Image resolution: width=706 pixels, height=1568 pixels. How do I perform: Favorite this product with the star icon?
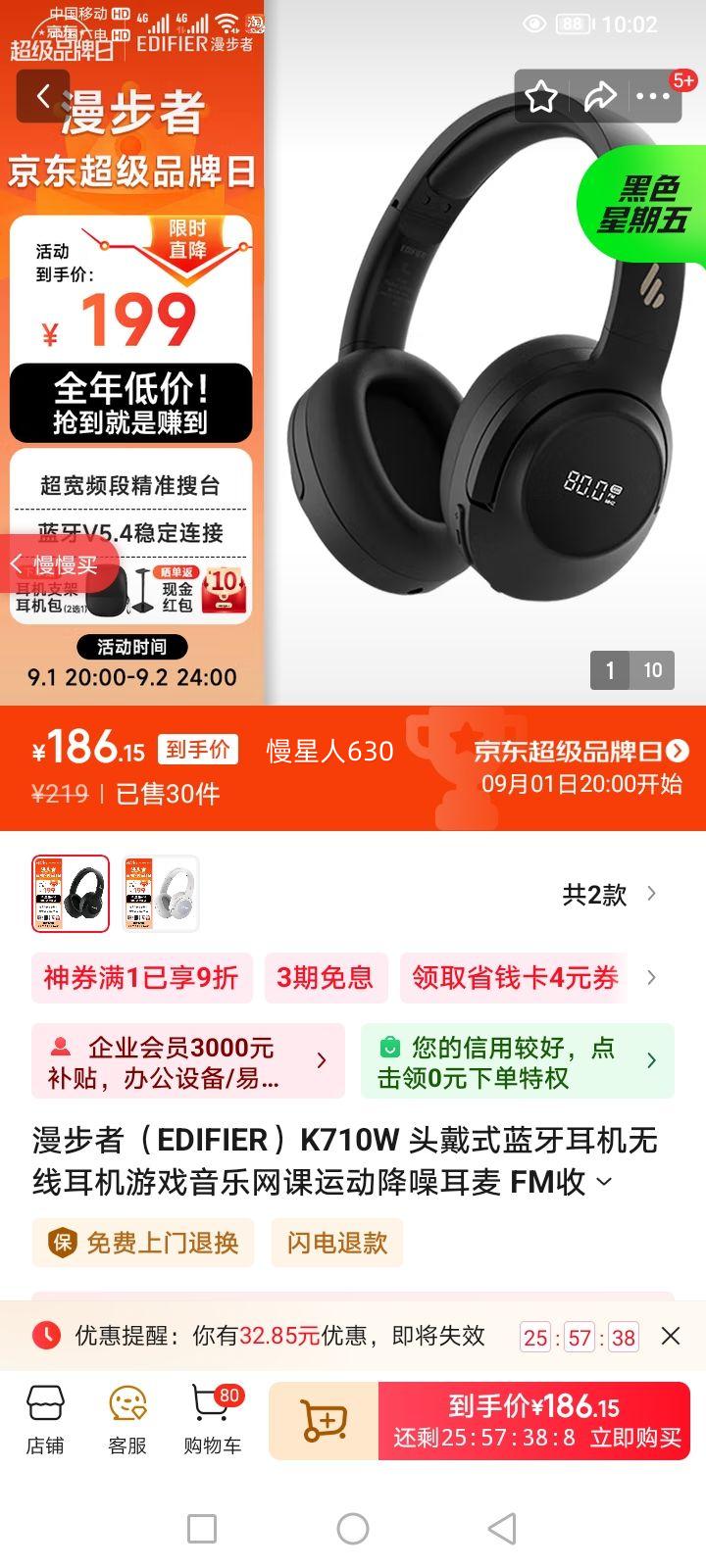[x=541, y=96]
